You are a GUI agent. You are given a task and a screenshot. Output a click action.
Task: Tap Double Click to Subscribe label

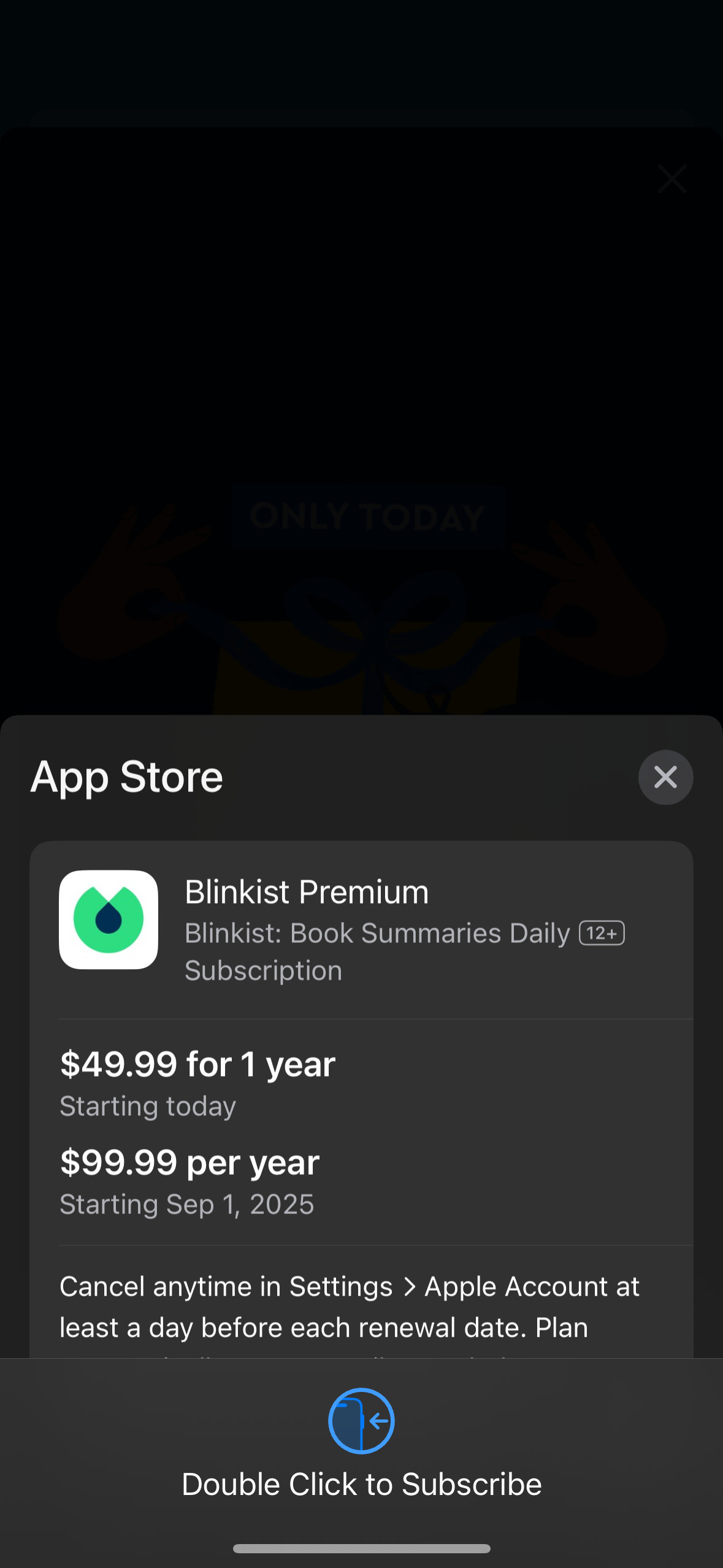pos(361,1483)
